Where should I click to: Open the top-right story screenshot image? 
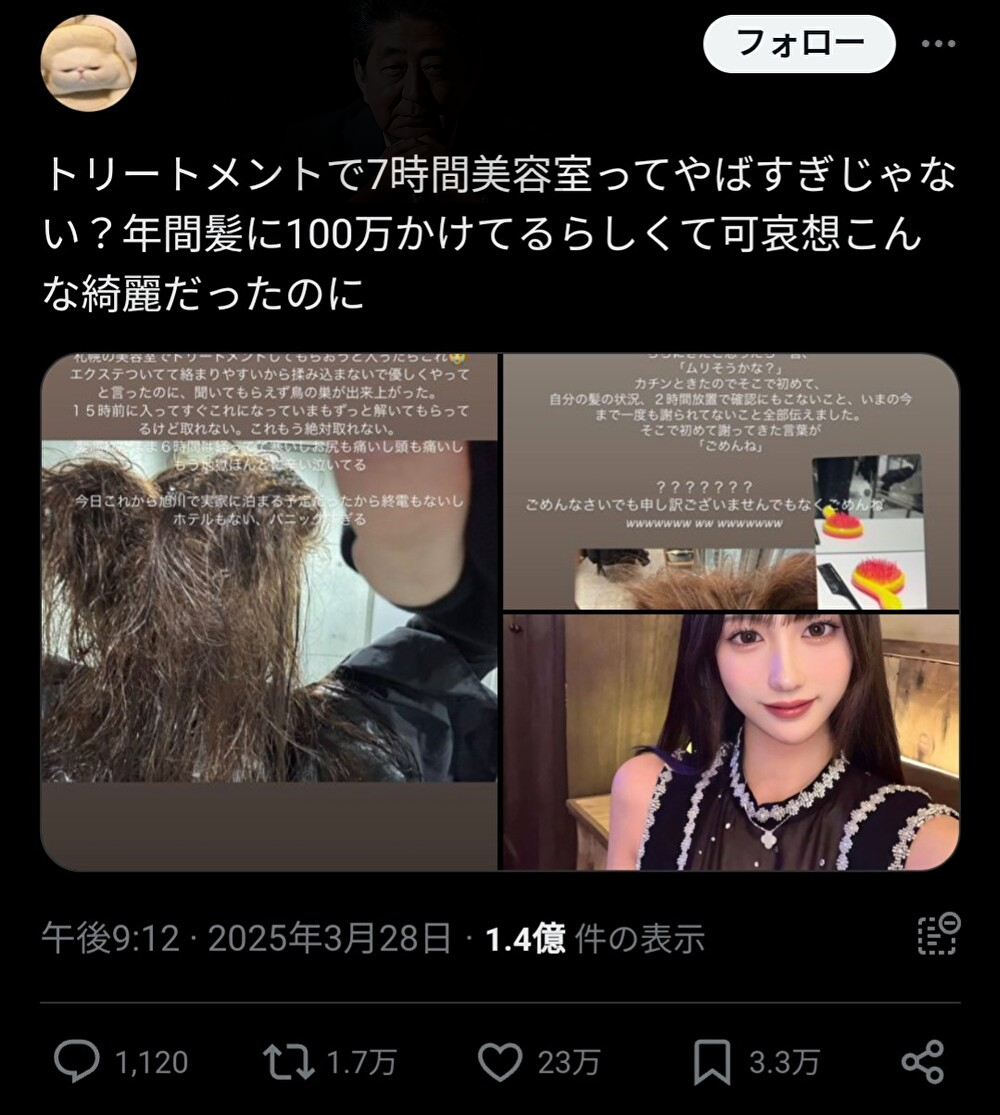tap(730, 482)
